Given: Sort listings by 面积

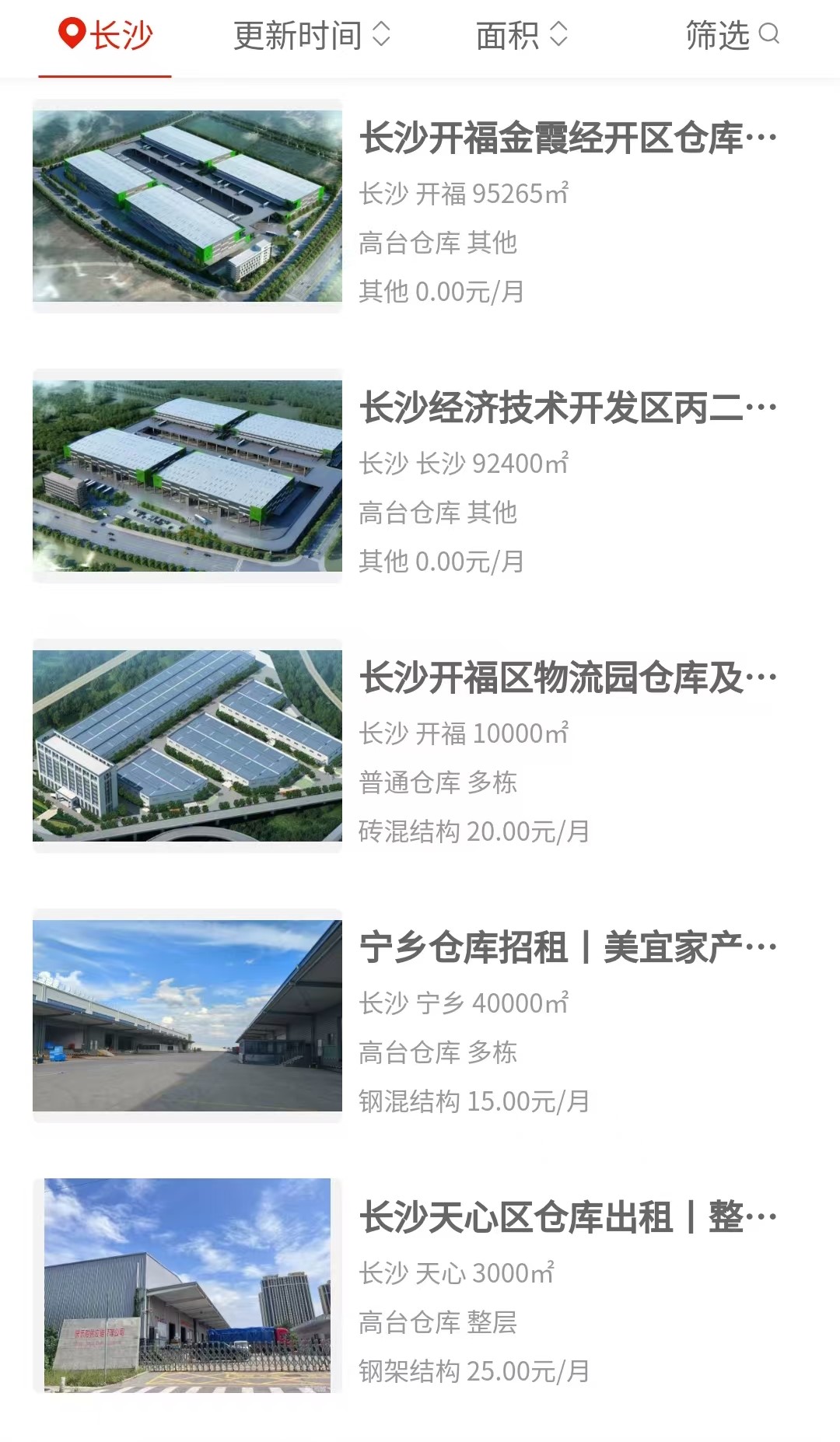Looking at the screenshot, I should [522, 36].
